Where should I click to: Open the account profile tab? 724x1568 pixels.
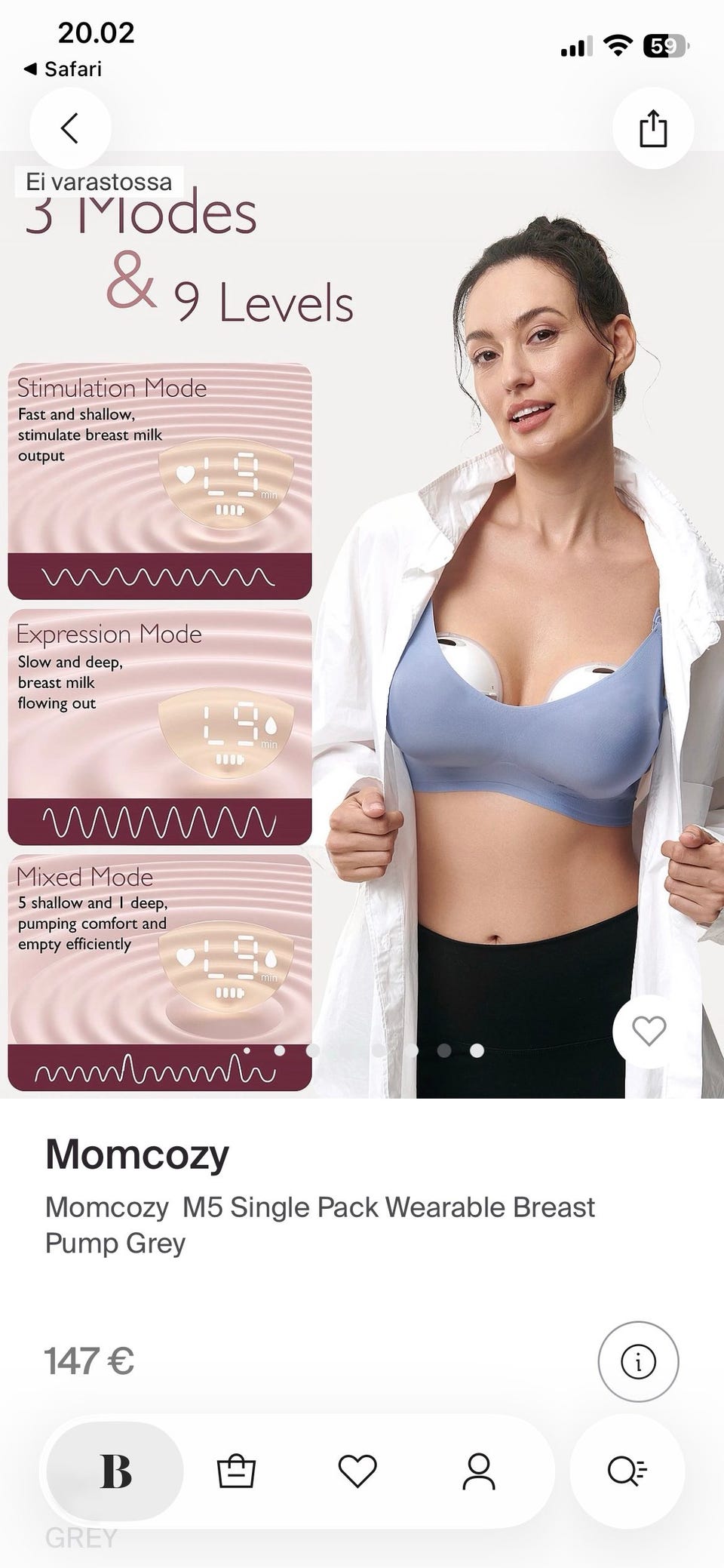[478, 1471]
